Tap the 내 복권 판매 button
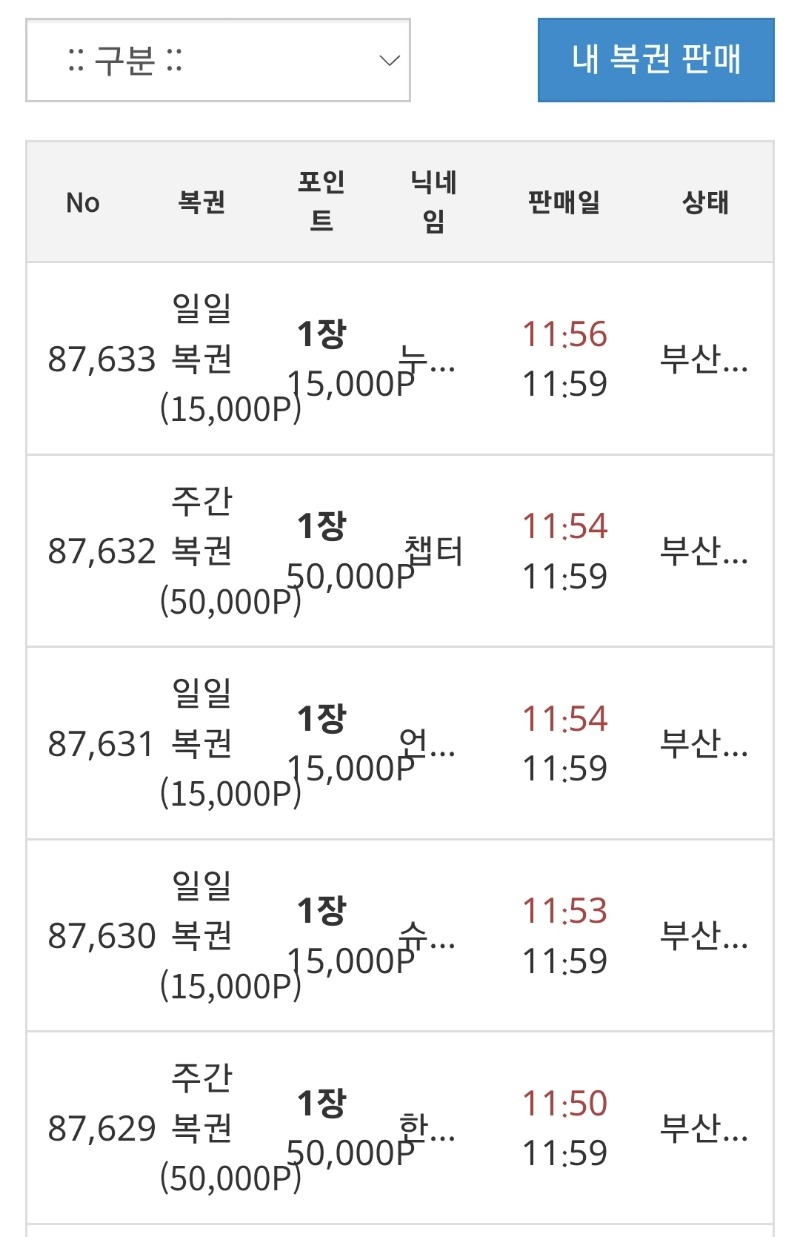800x1237 pixels. pos(656,60)
